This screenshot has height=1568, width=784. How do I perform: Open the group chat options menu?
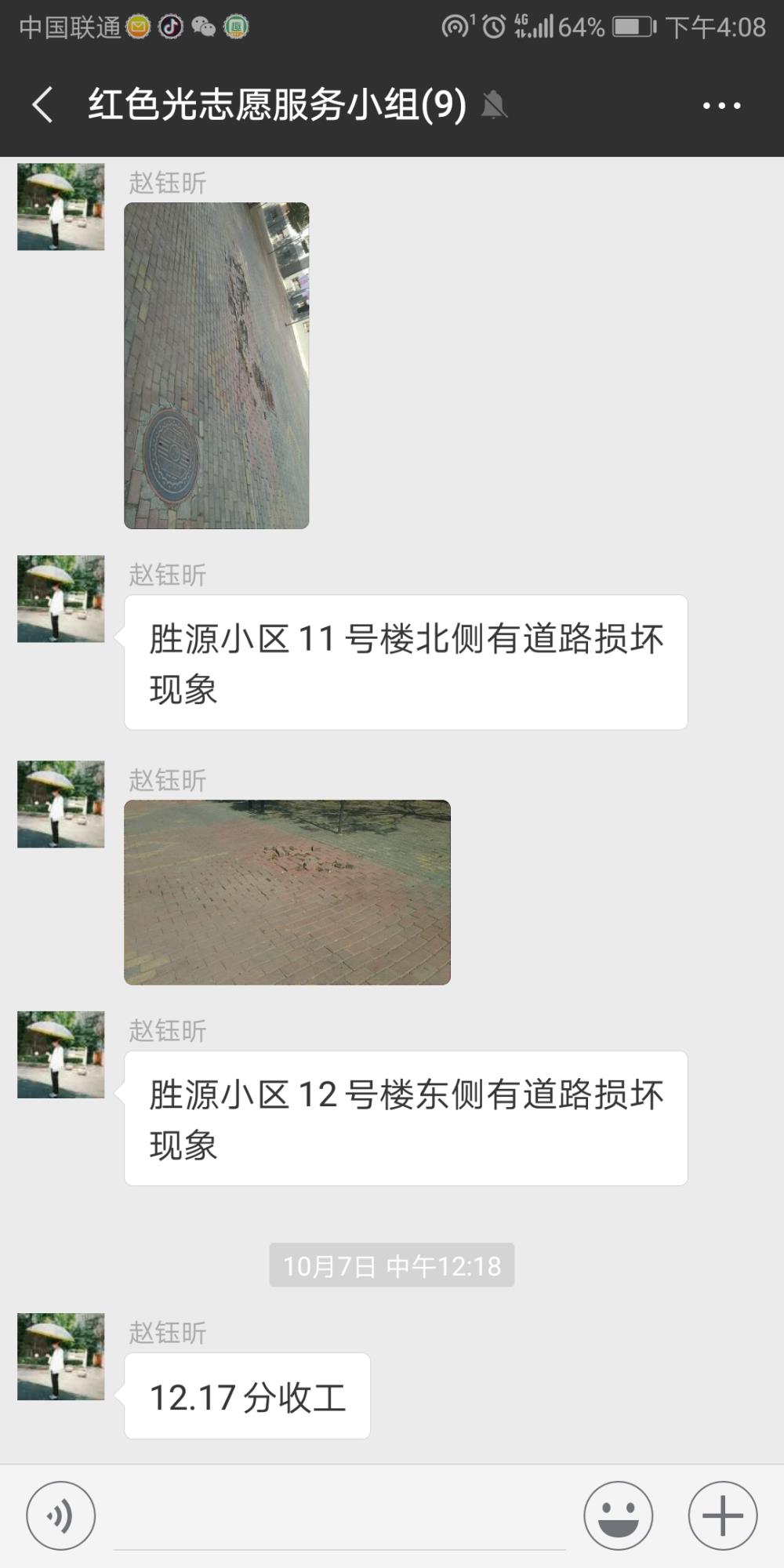[721, 105]
